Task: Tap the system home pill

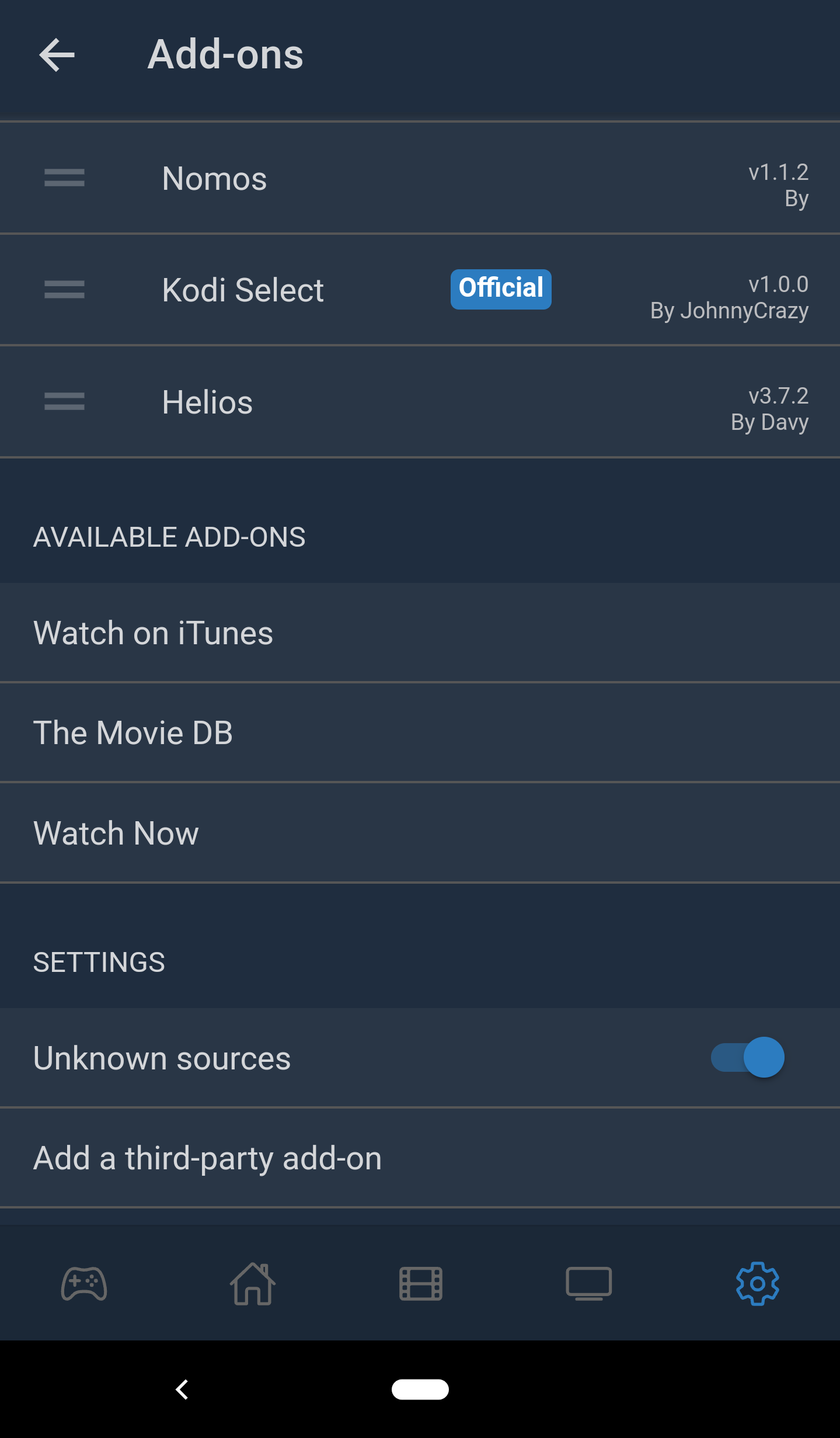Action: pyautogui.click(x=420, y=1390)
